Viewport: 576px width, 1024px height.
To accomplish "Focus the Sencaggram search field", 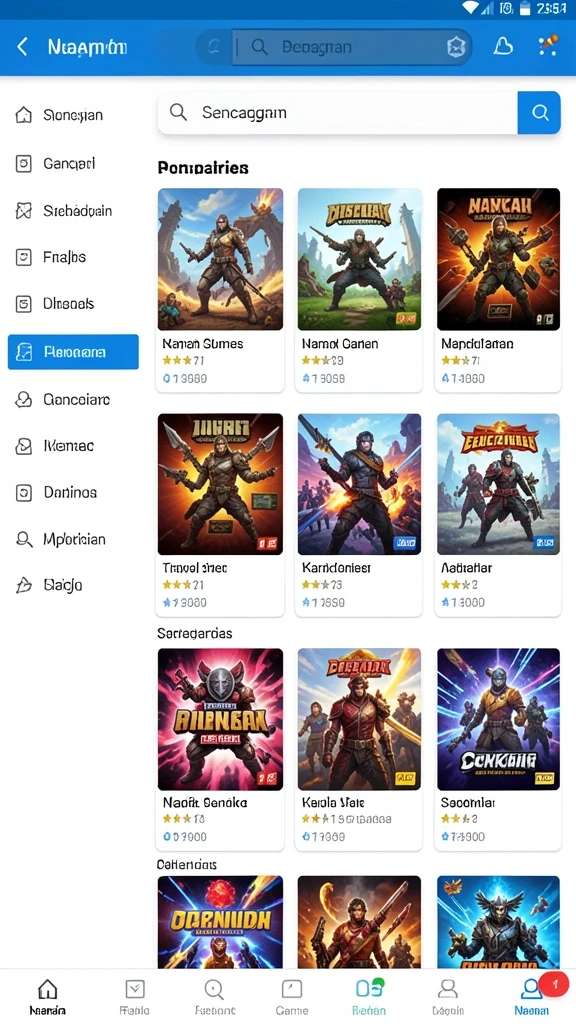I will 338,112.
